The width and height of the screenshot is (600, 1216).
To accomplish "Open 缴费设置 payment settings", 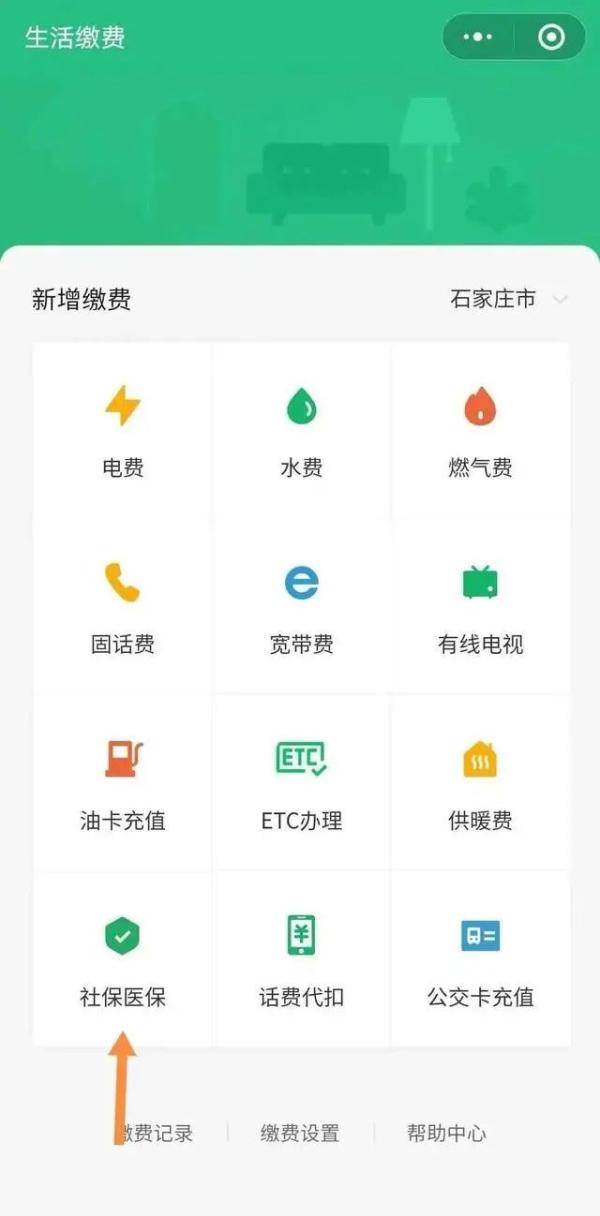I will pyautogui.click(x=300, y=1133).
